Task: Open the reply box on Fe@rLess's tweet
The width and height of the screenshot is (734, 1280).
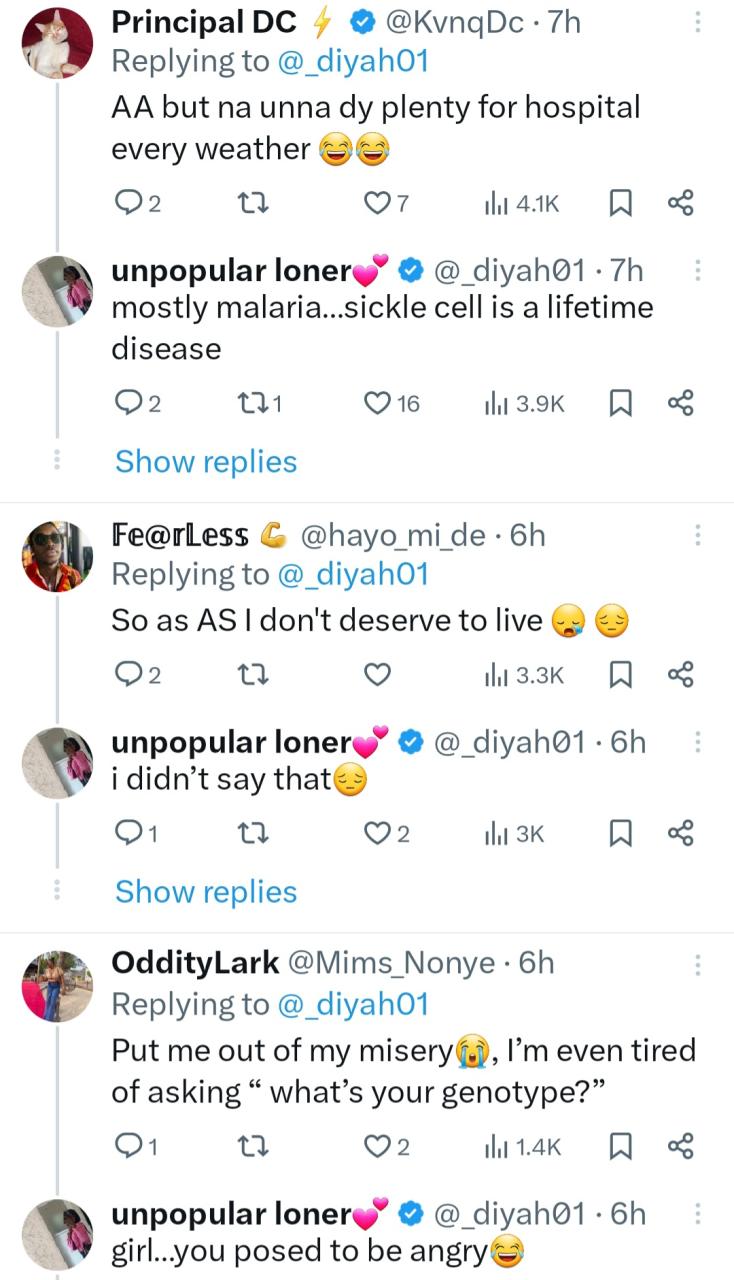Action: point(131,675)
